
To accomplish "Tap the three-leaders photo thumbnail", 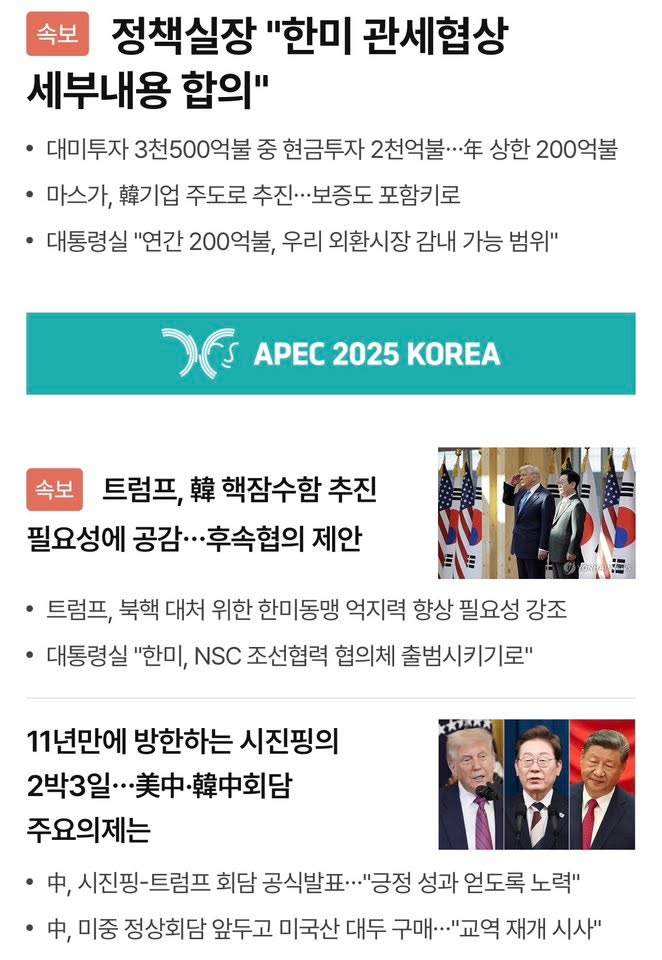I will 536,785.
